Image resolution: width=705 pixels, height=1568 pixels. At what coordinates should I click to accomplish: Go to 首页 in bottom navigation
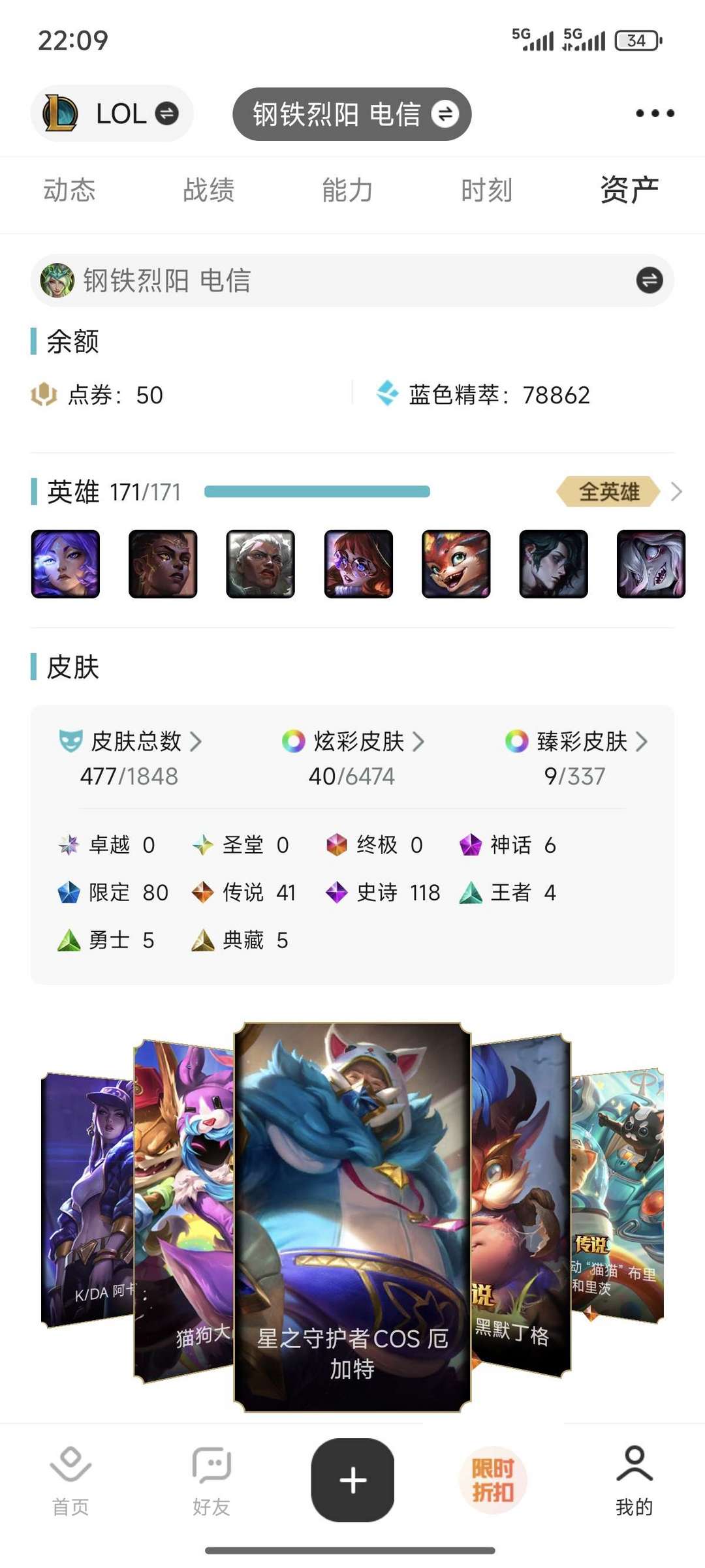(70, 1482)
